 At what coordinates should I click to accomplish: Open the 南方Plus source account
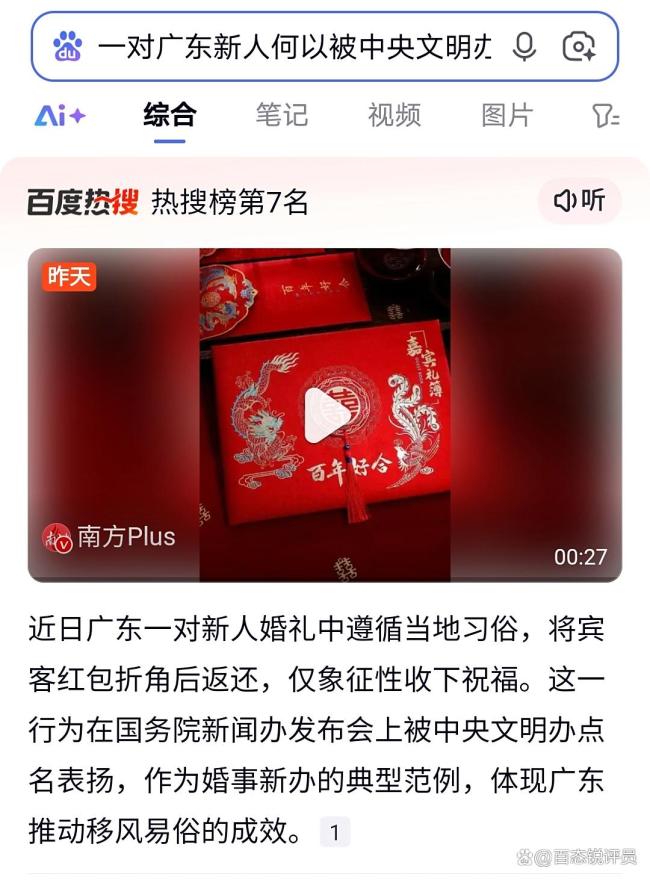point(110,537)
